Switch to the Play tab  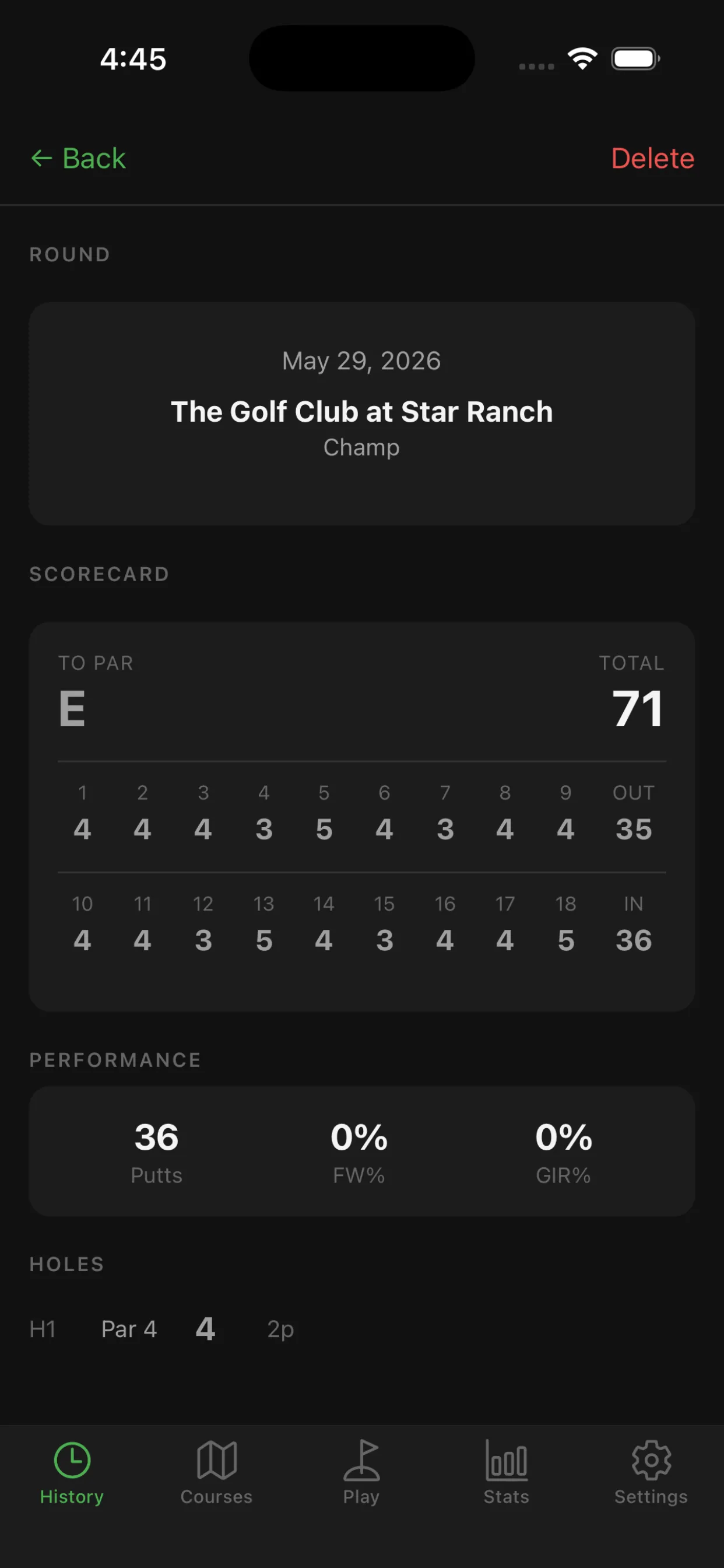click(361, 1473)
